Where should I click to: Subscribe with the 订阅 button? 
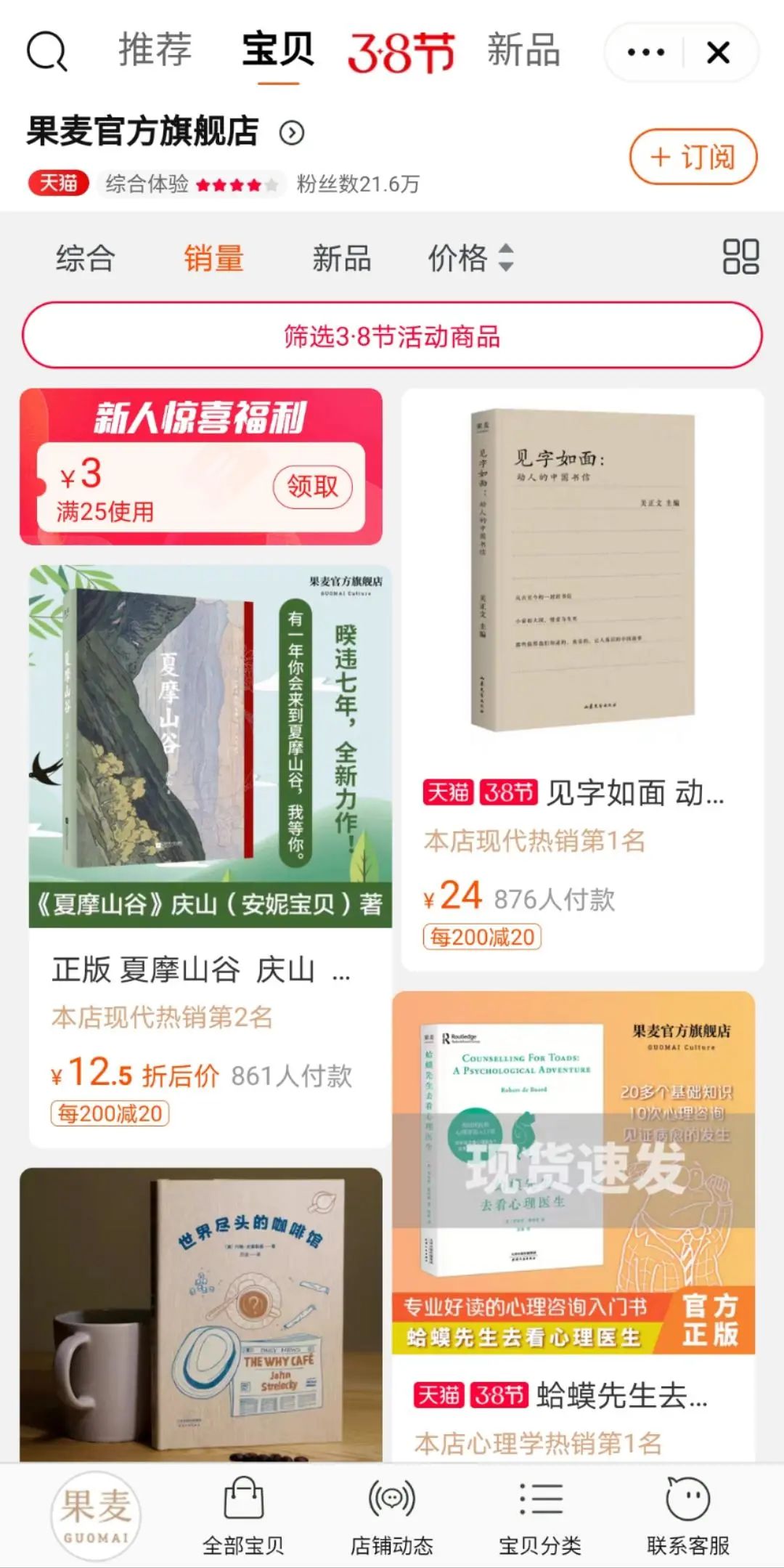(x=693, y=157)
